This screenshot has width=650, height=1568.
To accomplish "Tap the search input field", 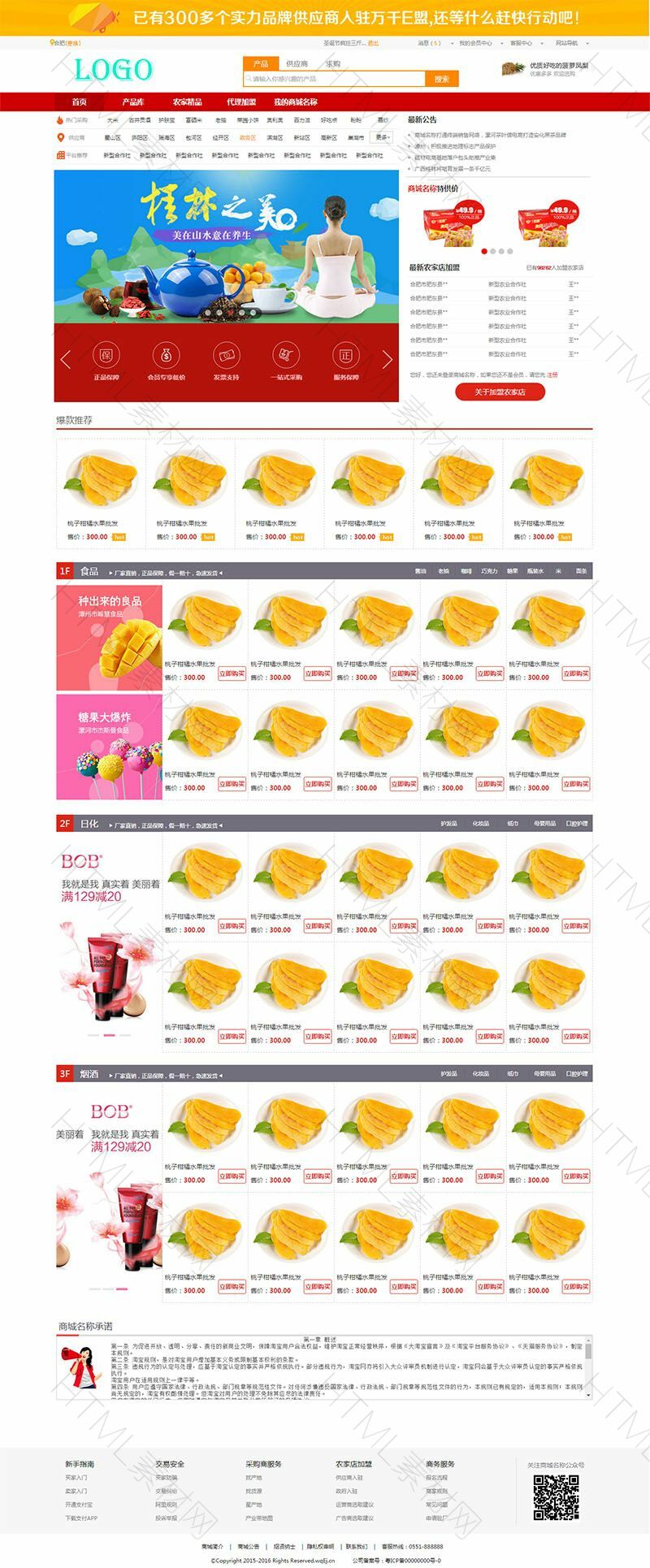I will click(x=333, y=79).
